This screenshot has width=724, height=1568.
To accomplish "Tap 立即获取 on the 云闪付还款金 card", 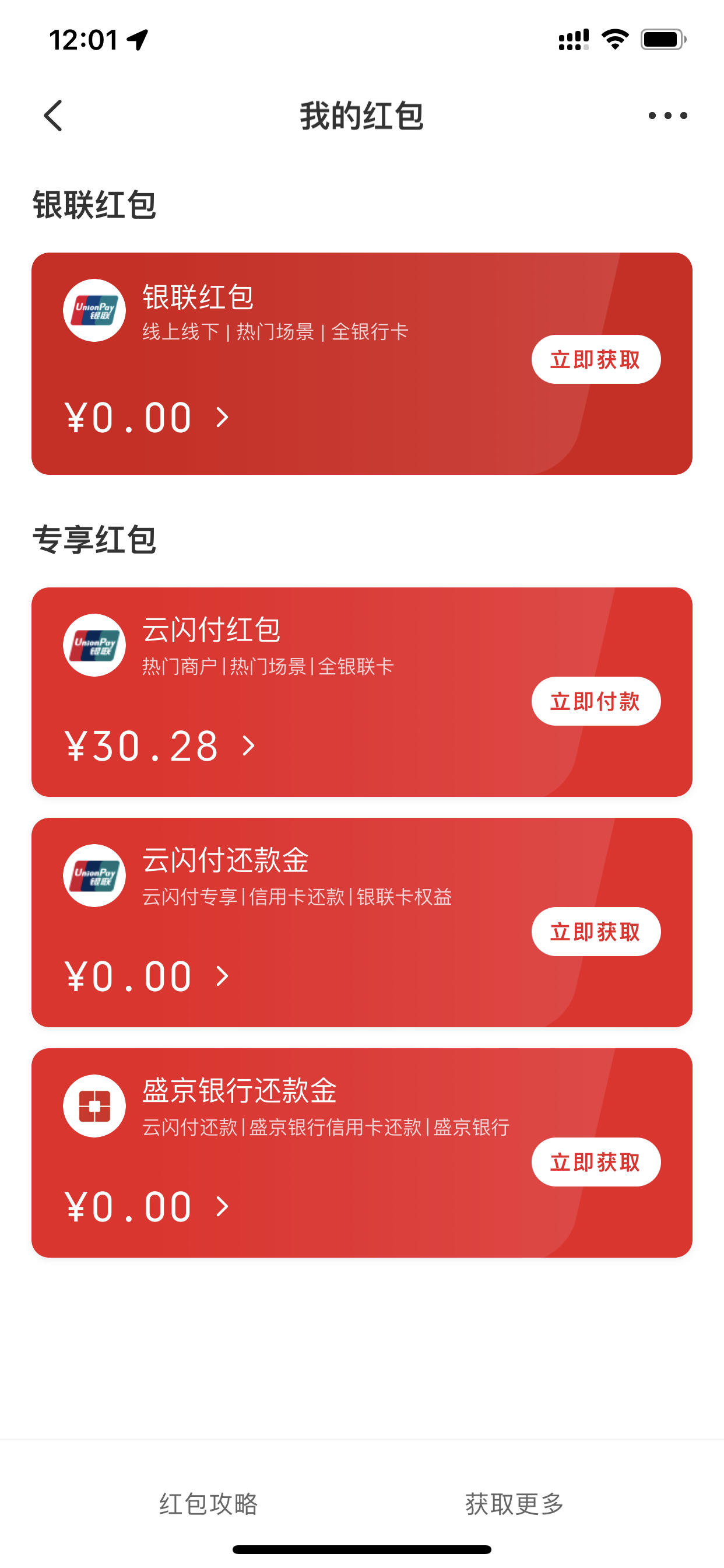I will pos(596,932).
